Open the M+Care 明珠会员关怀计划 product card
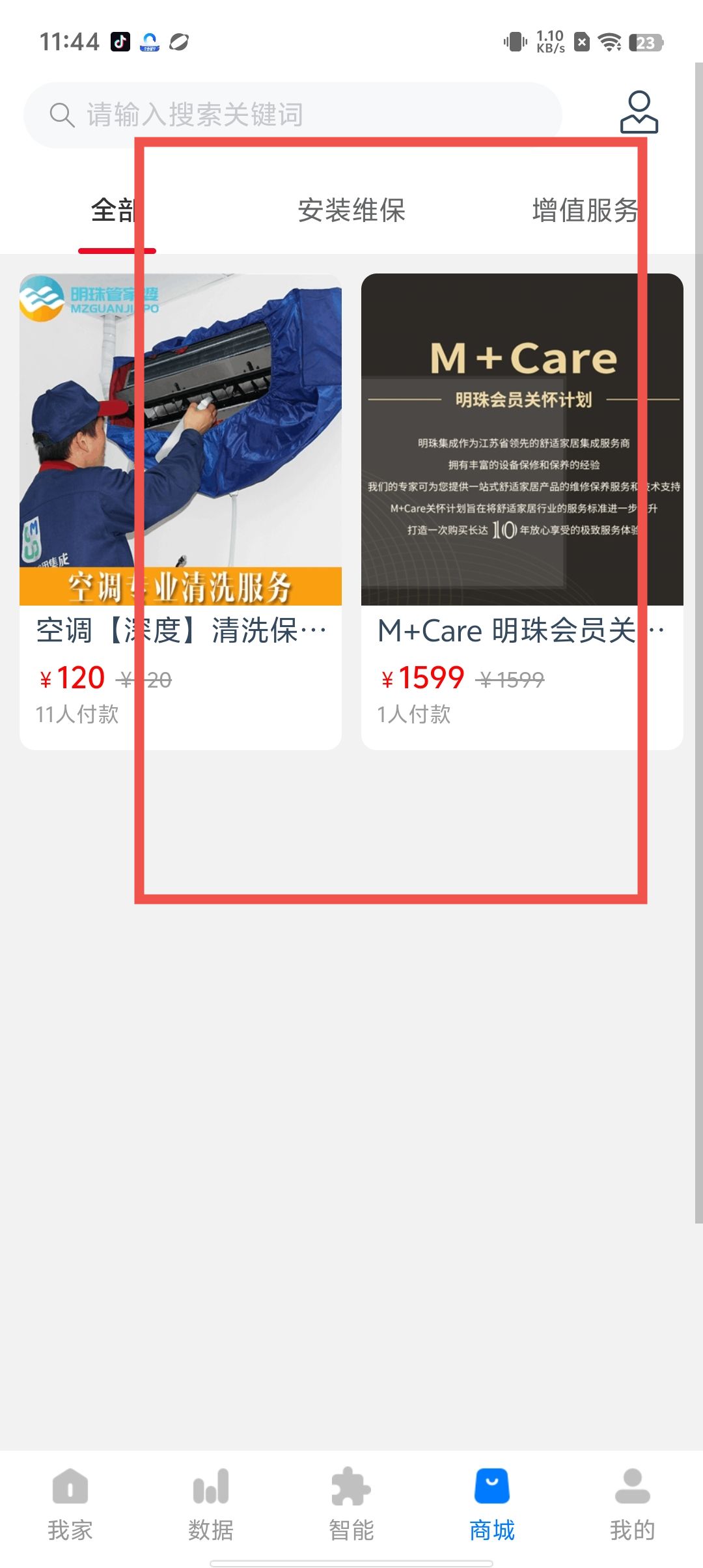Viewport: 703px width, 1568px height. [x=522, y=511]
